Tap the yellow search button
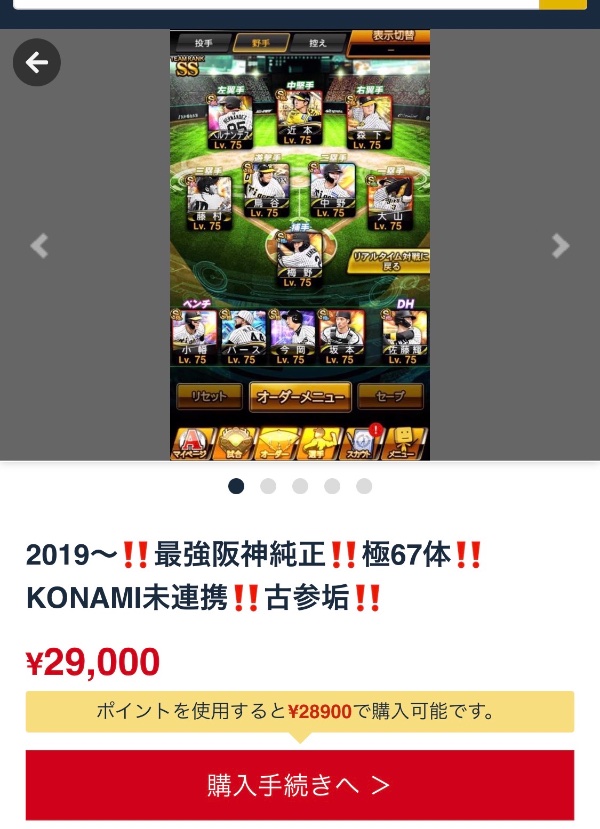Image resolution: width=600 pixels, height=829 pixels. point(562,4)
